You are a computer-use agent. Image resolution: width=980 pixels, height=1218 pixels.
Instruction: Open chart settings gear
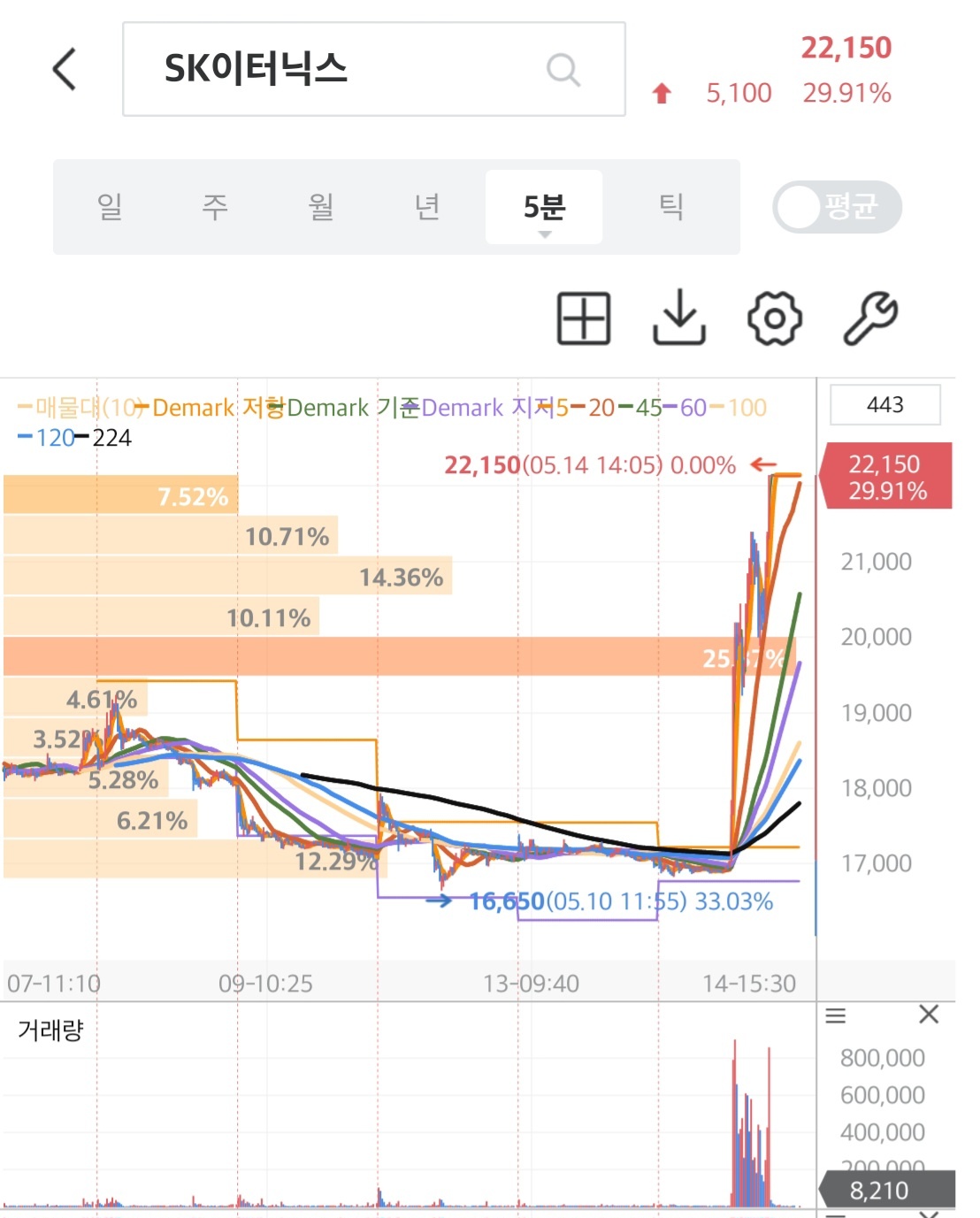[x=775, y=318]
